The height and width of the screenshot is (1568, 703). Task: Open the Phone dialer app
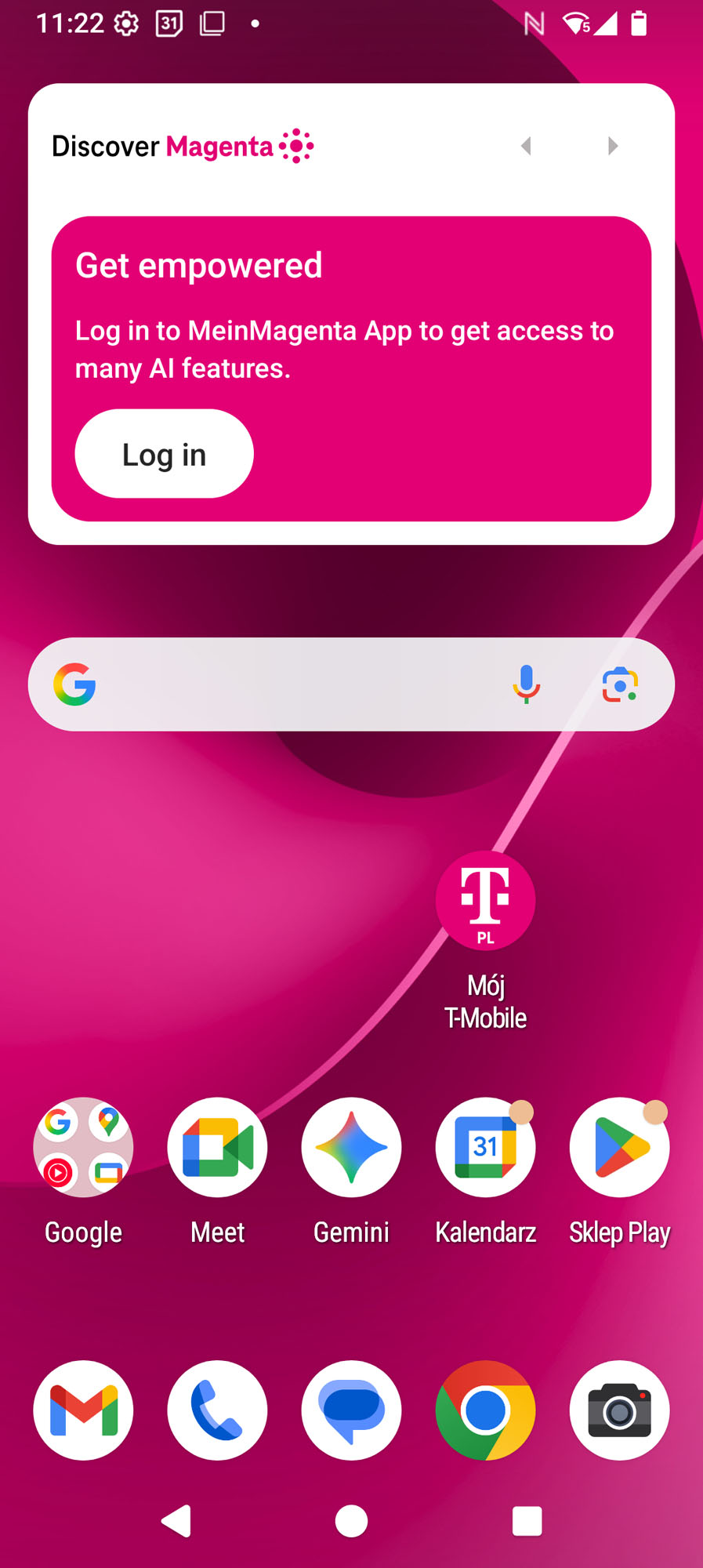click(x=217, y=1410)
